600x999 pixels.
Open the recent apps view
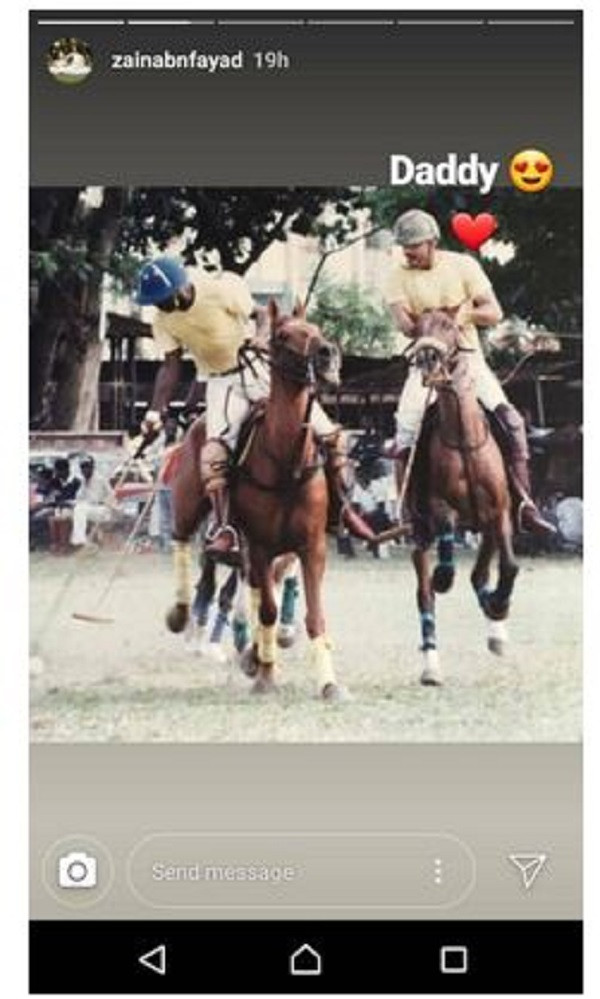click(453, 960)
